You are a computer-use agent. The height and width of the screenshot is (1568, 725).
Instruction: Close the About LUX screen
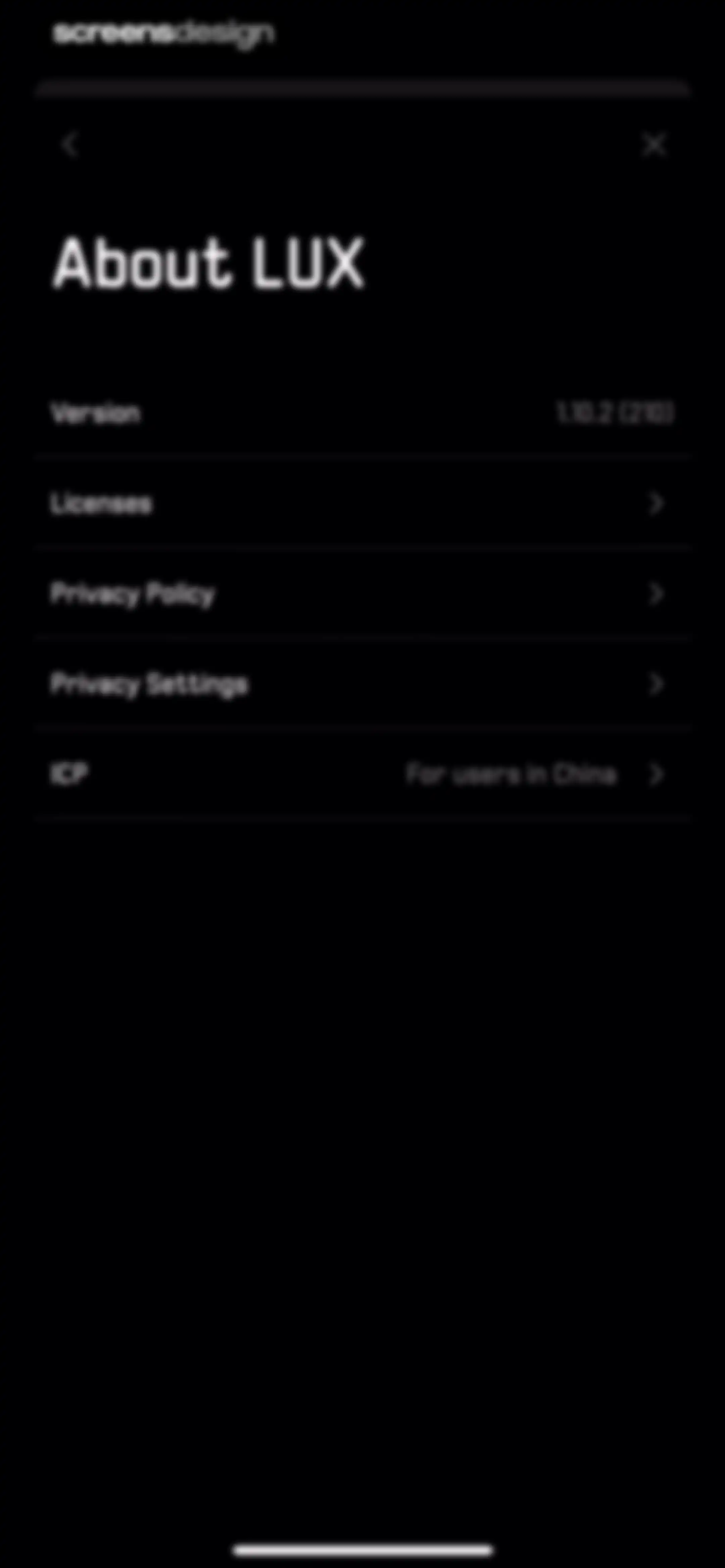point(655,145)
